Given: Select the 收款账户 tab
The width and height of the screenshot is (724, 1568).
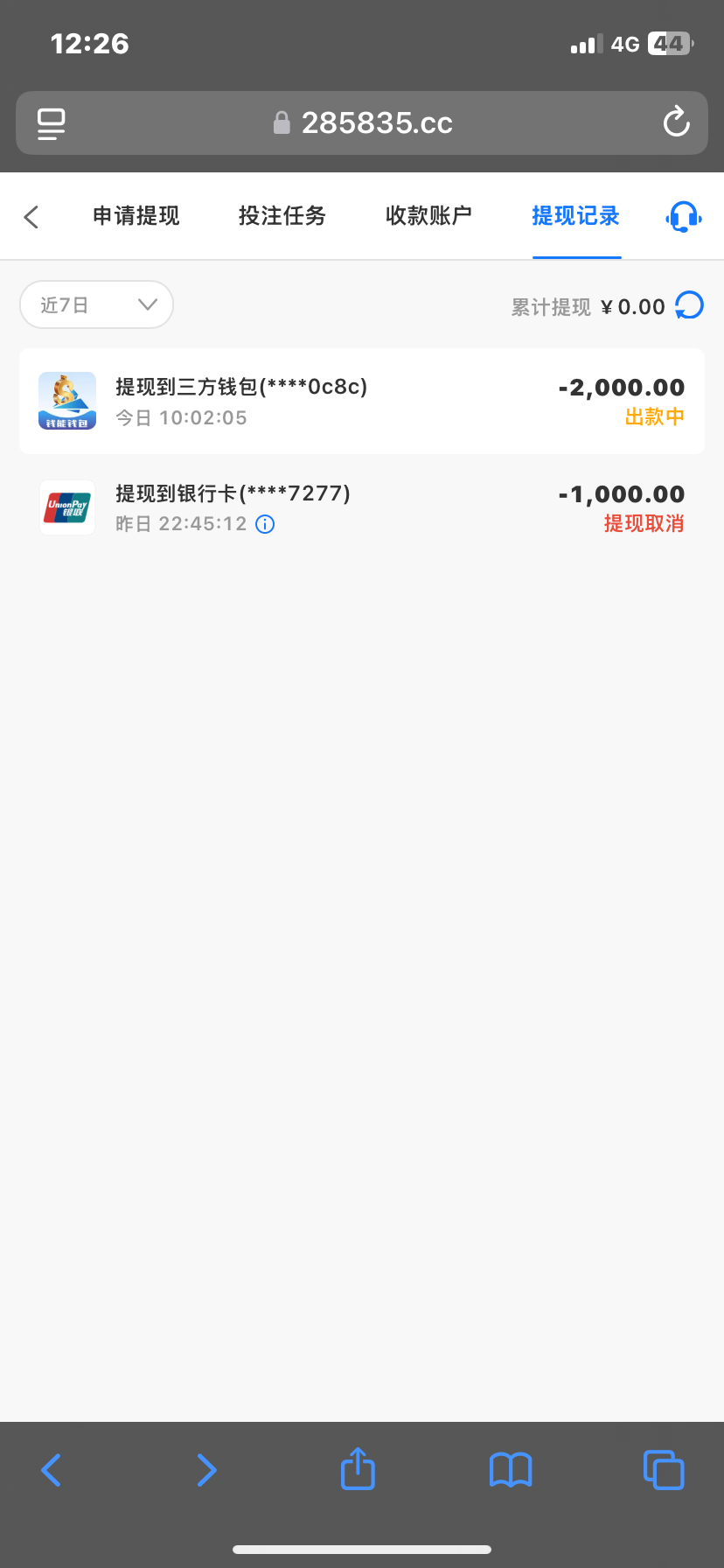Looking at the screenshot, I should tap(428, 216).
